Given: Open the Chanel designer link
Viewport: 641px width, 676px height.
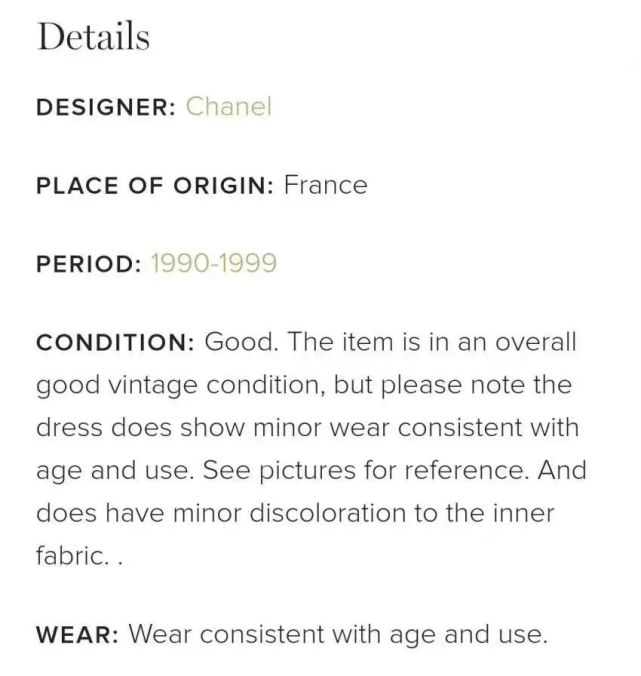Looking at the screenshot, I should pyautogui.click(x=229, y=107).
